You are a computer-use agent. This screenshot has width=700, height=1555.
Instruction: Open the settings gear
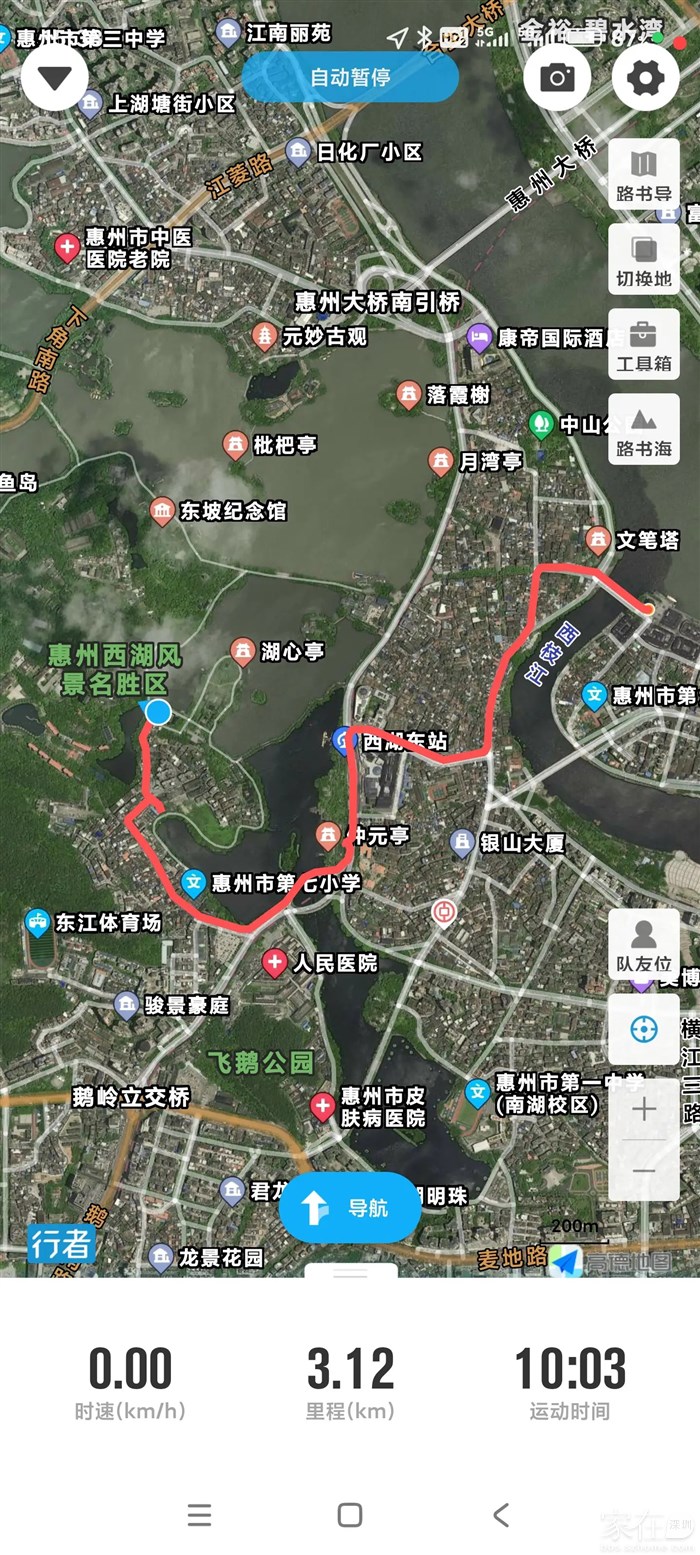(645, 77)
